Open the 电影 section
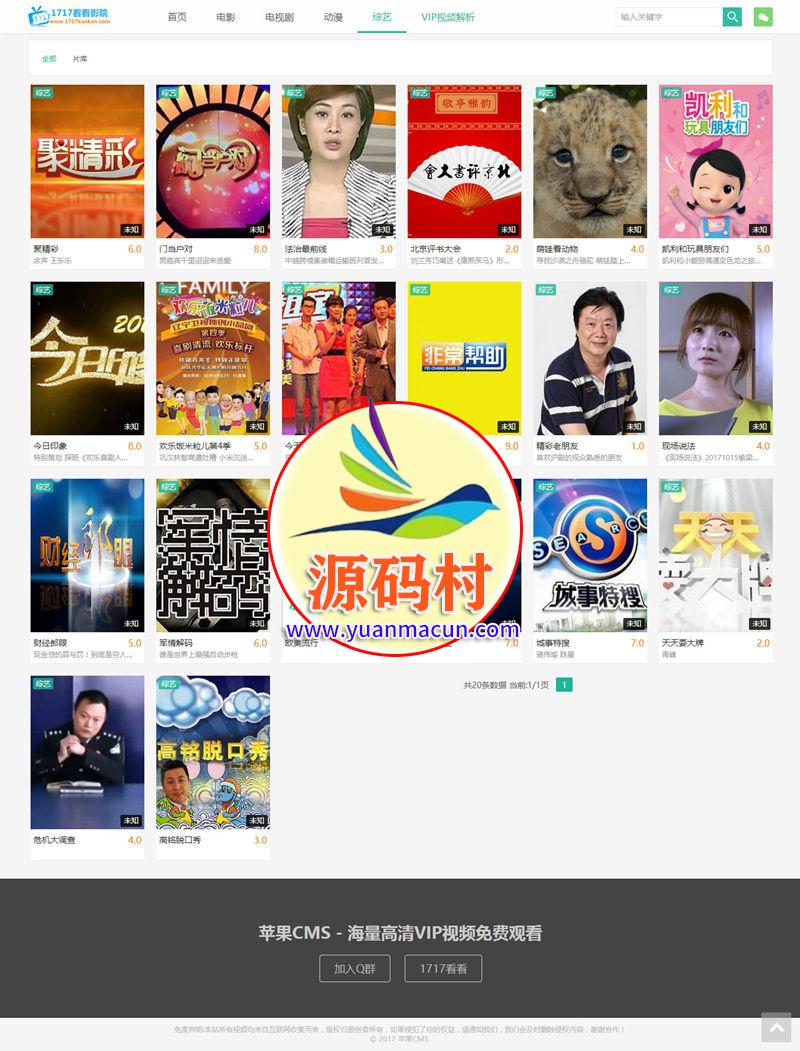This screenshot has width=800, height=1051. (225, 17)
